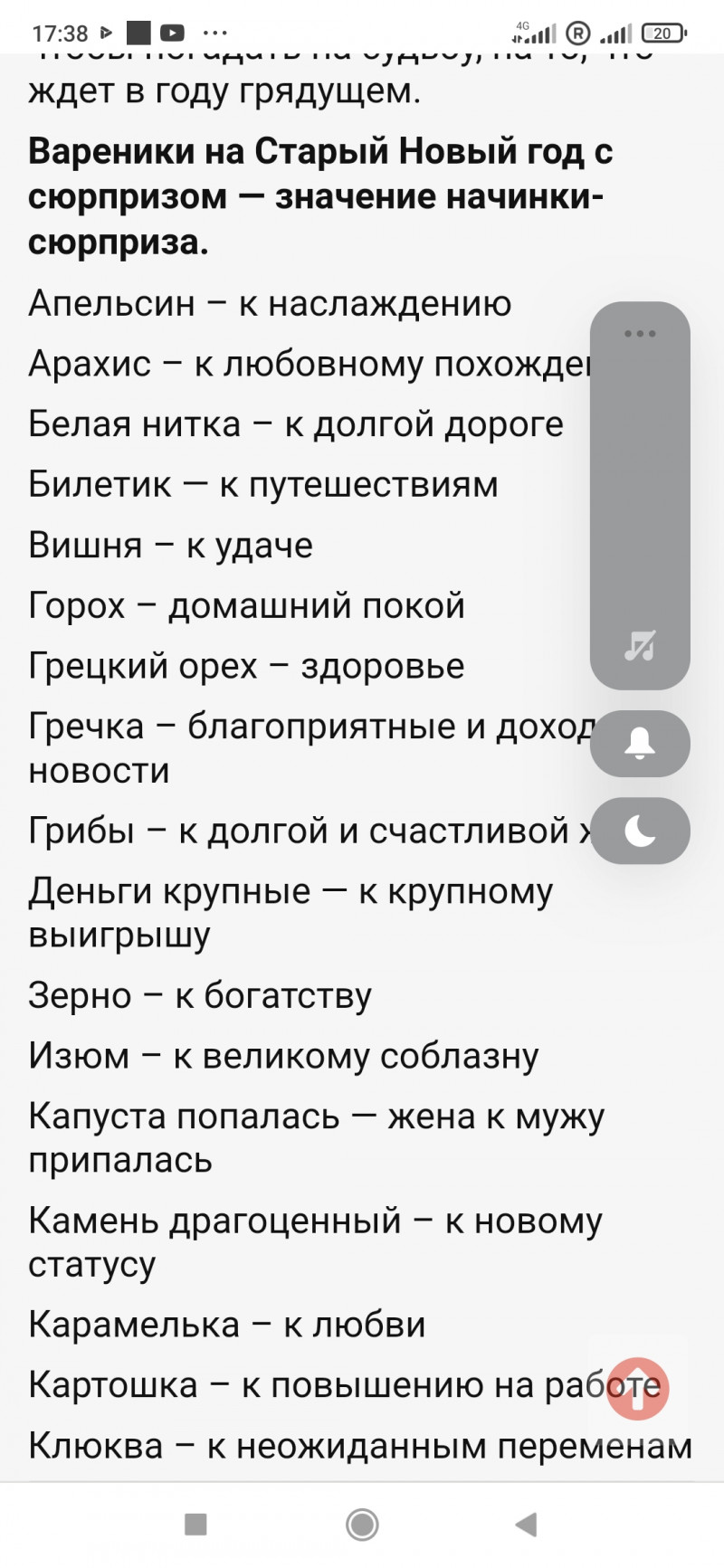The width and height of the screenshot is (724, 1568).
Task: Go back using the navigation bar
Action: [x=526, y=1525]
